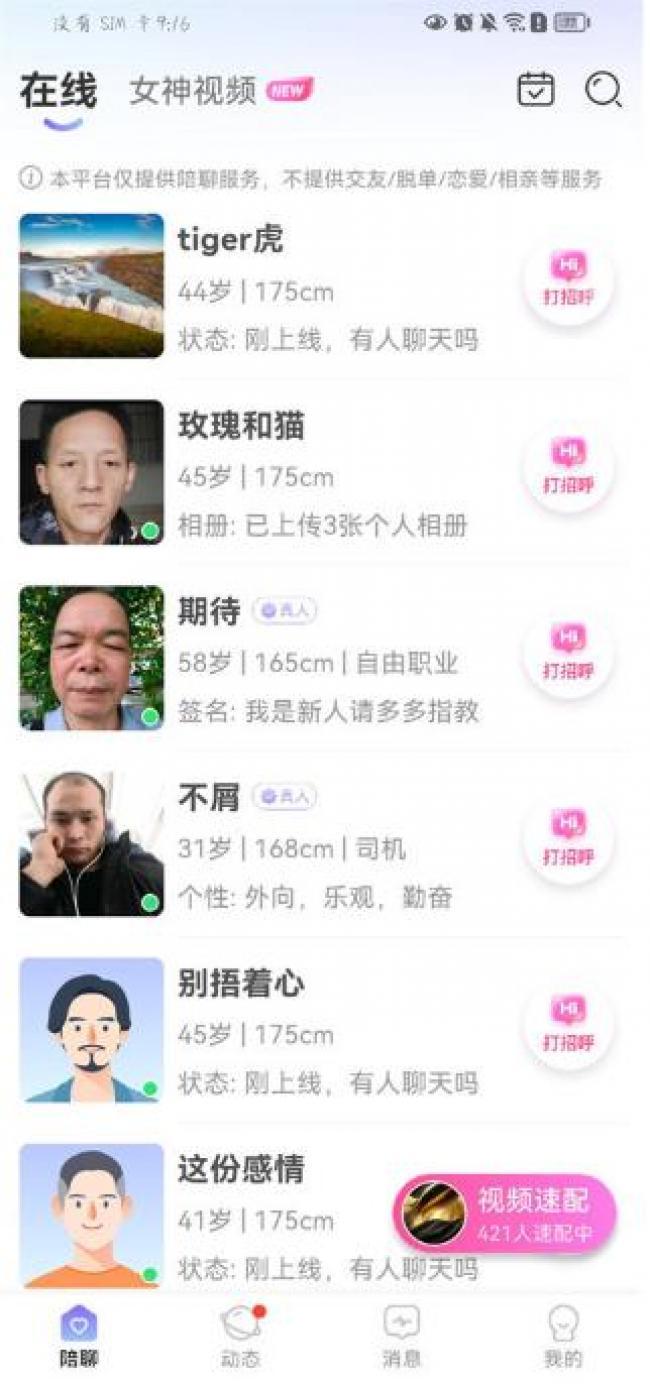Switch to the 动态 tab
650x1384 pixels.
tap(240, 1337)
